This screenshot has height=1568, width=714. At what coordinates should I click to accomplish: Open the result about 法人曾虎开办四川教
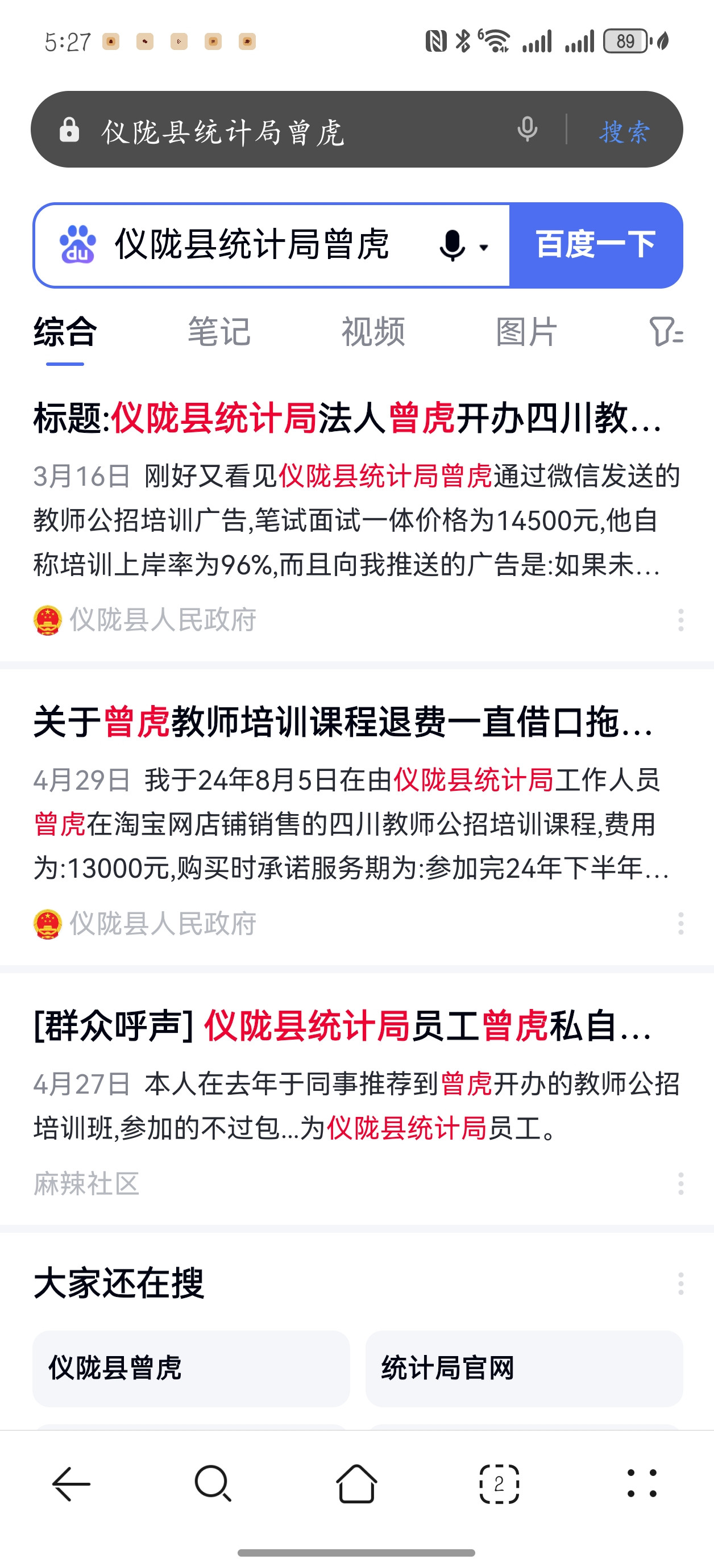point(347,419)
